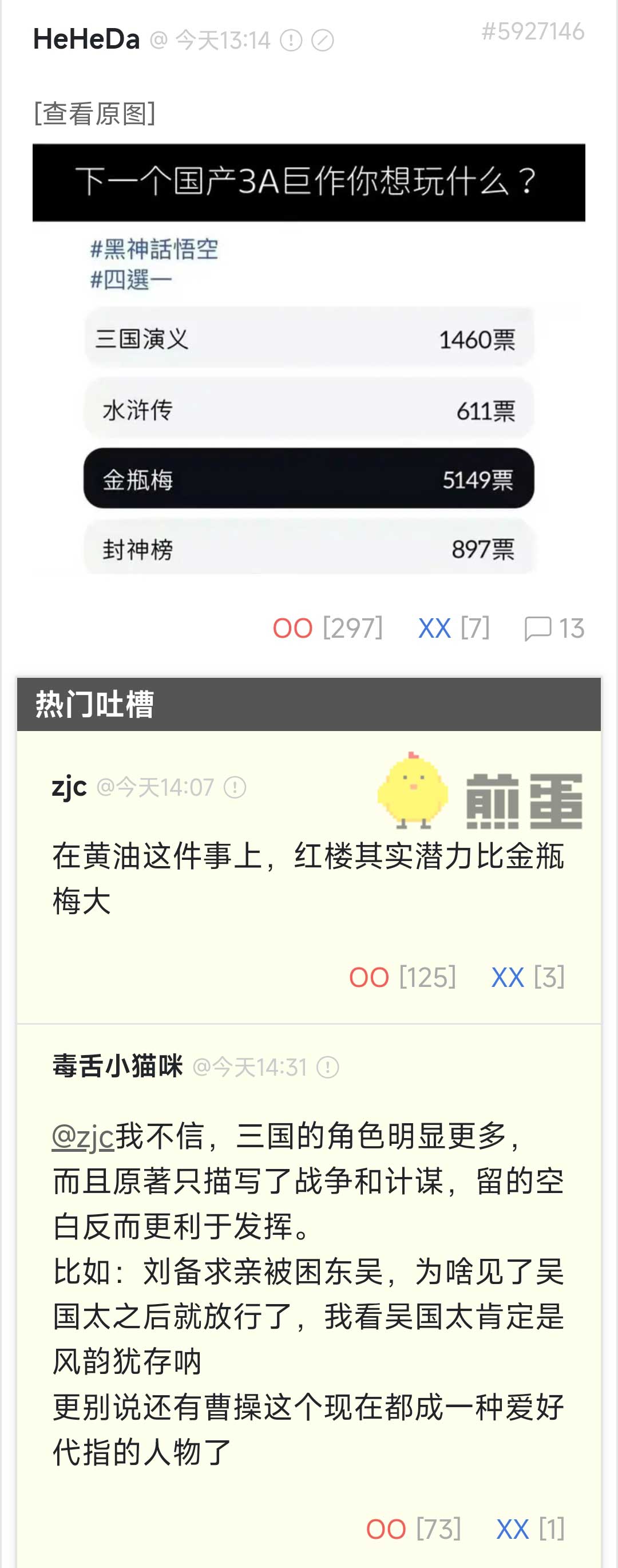Open post number #5927146
The image size is (618, 1568).
click(533, 31)
